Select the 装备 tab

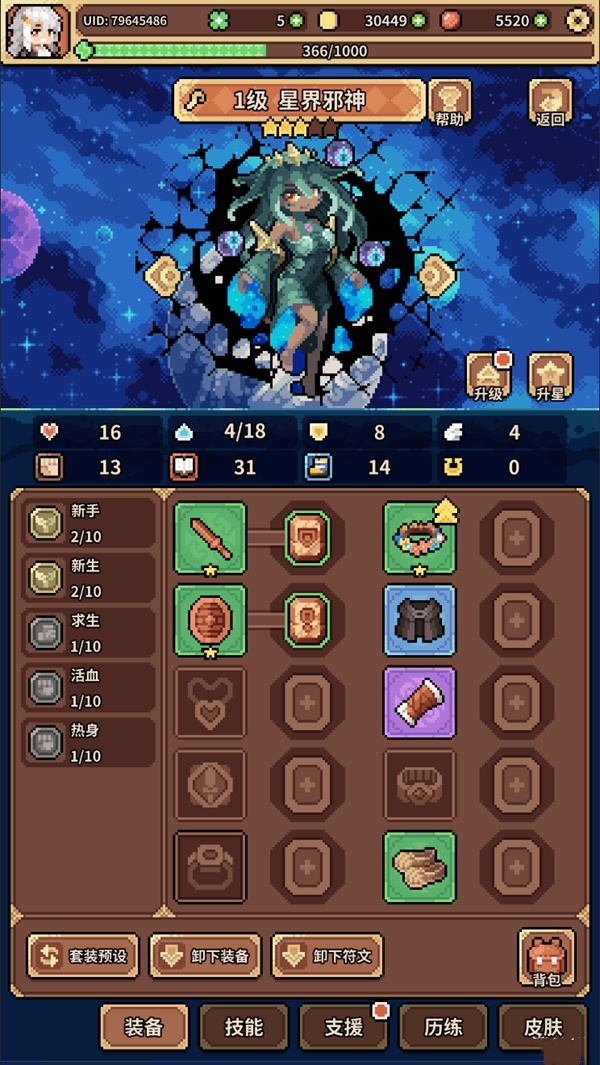[144, 1027]
